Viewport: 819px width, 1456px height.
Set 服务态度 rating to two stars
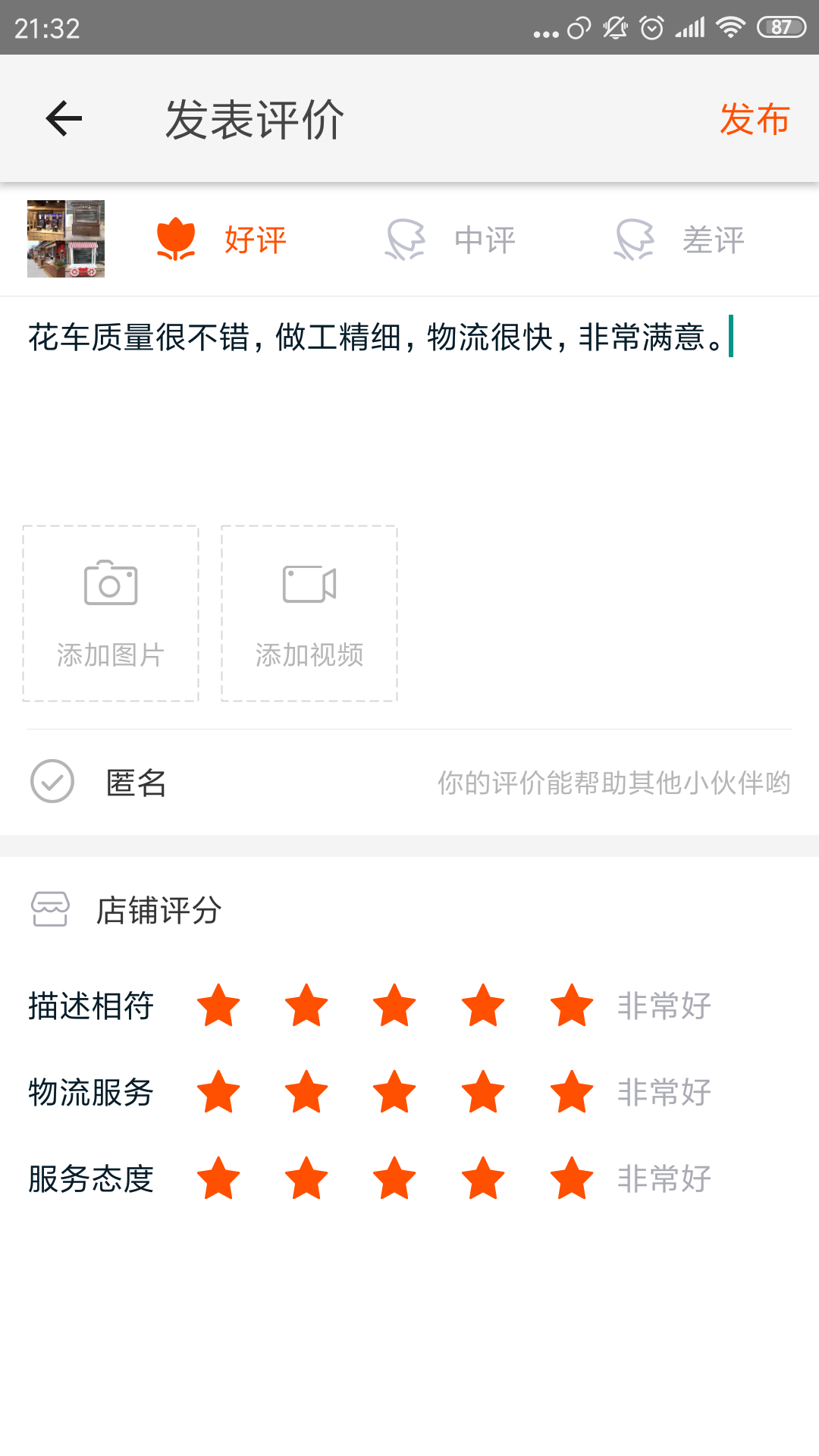(306, 1178)
